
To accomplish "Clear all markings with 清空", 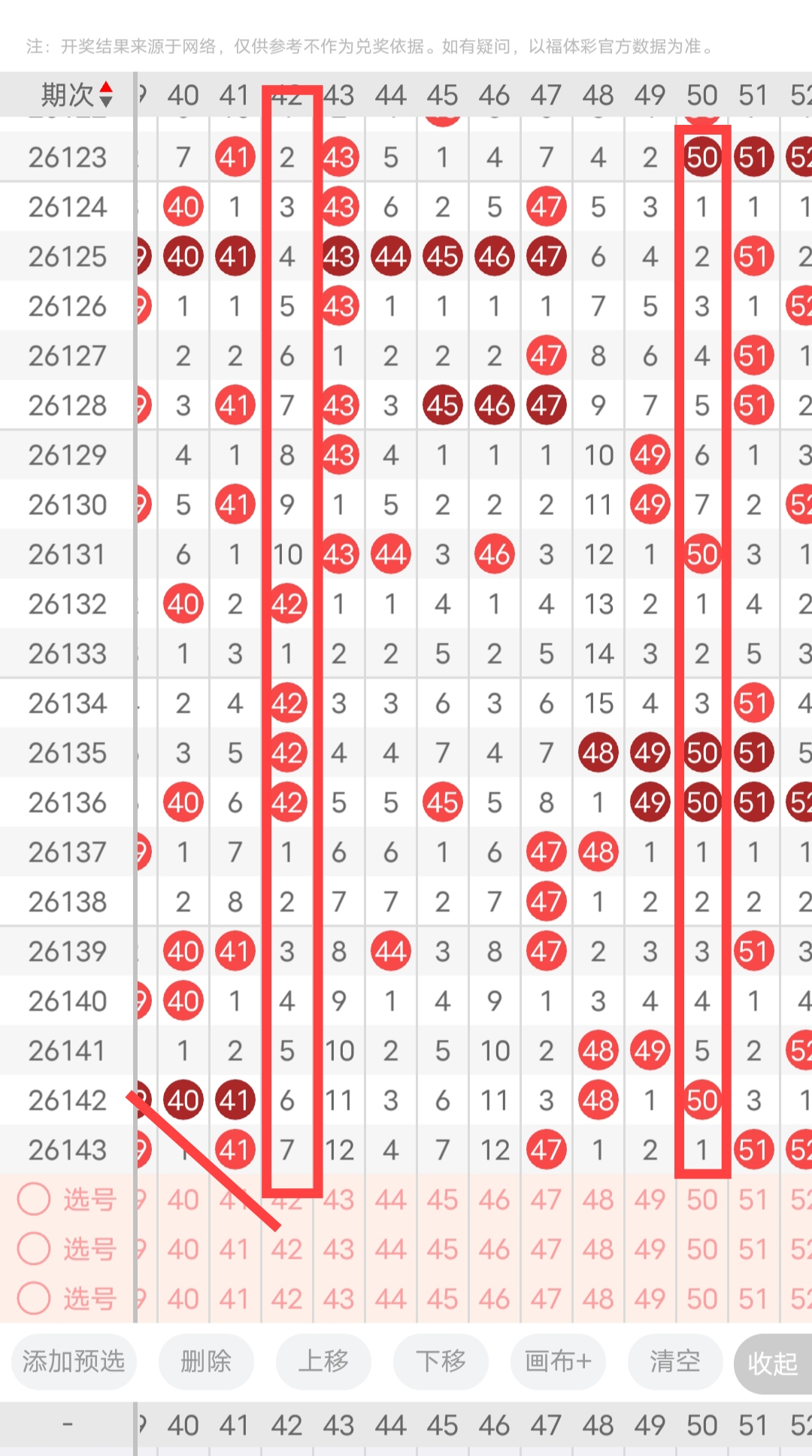I will [x=675, y=1361].
